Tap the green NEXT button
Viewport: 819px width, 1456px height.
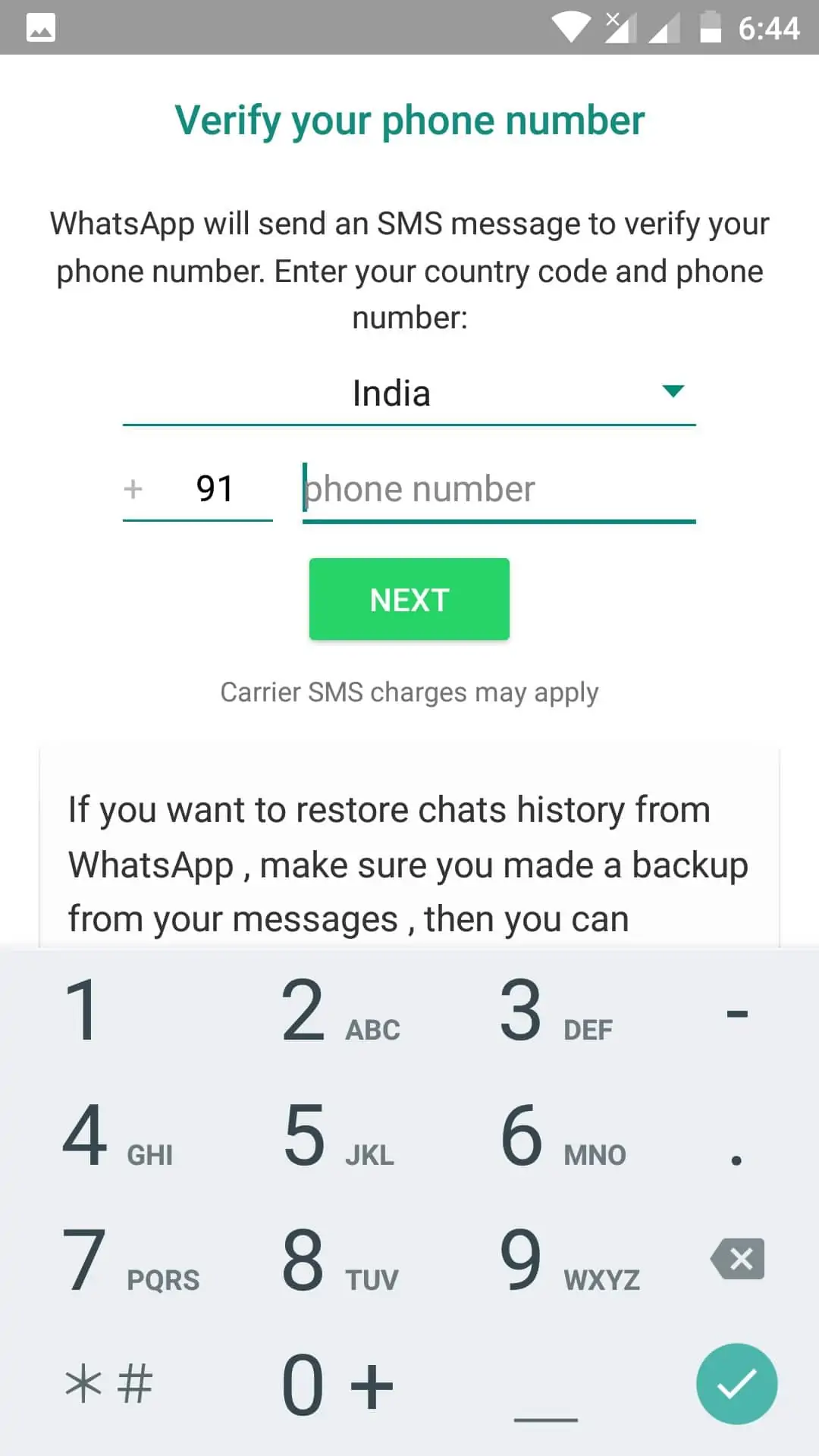click(x=409, y=599)
